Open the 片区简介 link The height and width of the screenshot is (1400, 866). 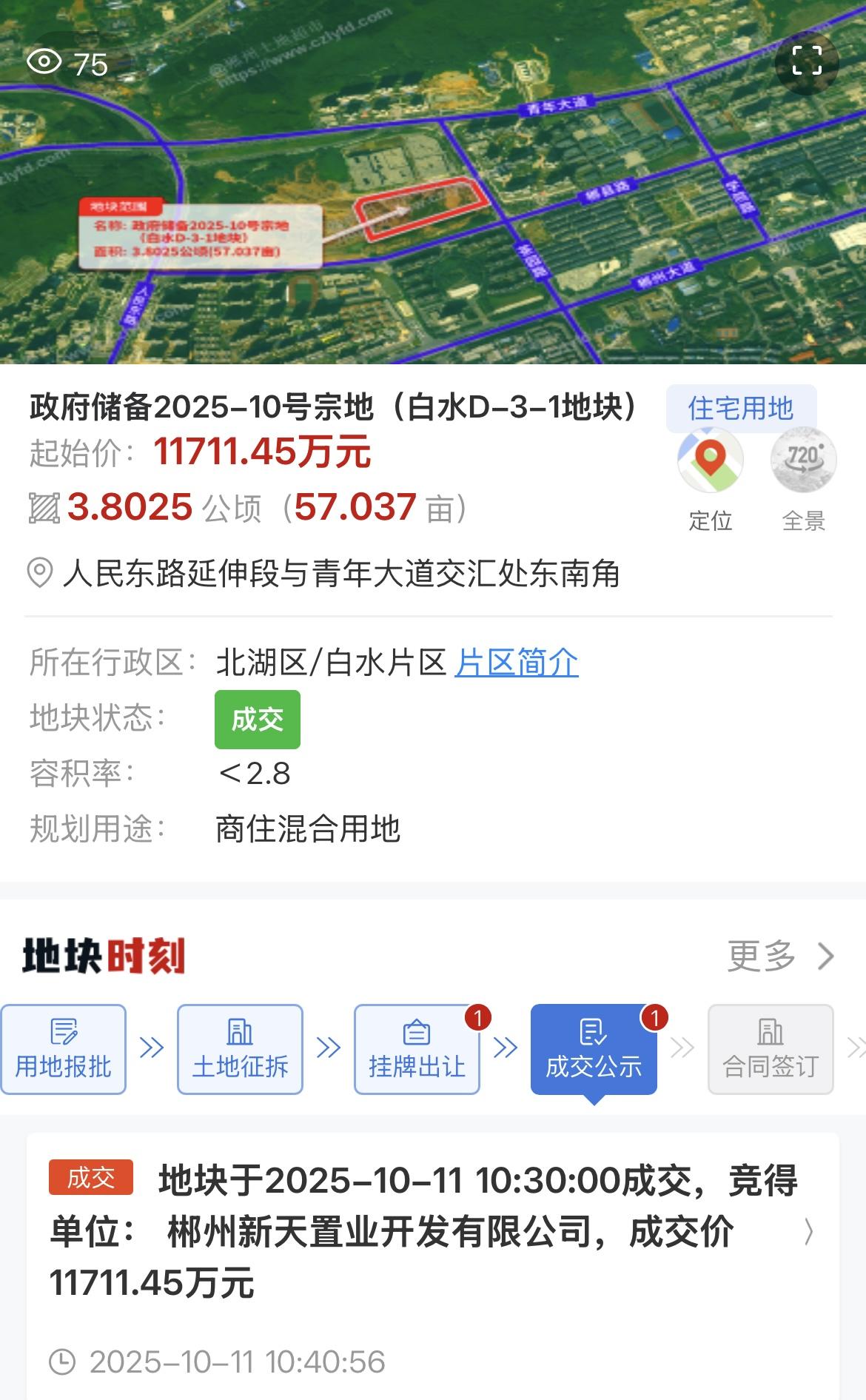click(x=516, y=662)
